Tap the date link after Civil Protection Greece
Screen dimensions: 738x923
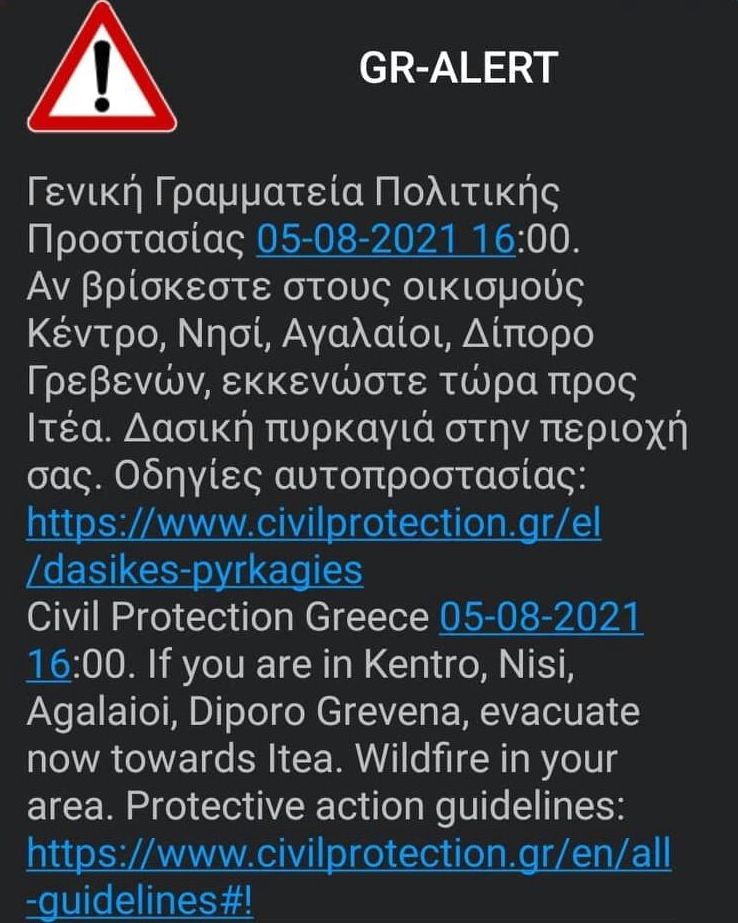point(539,619)
